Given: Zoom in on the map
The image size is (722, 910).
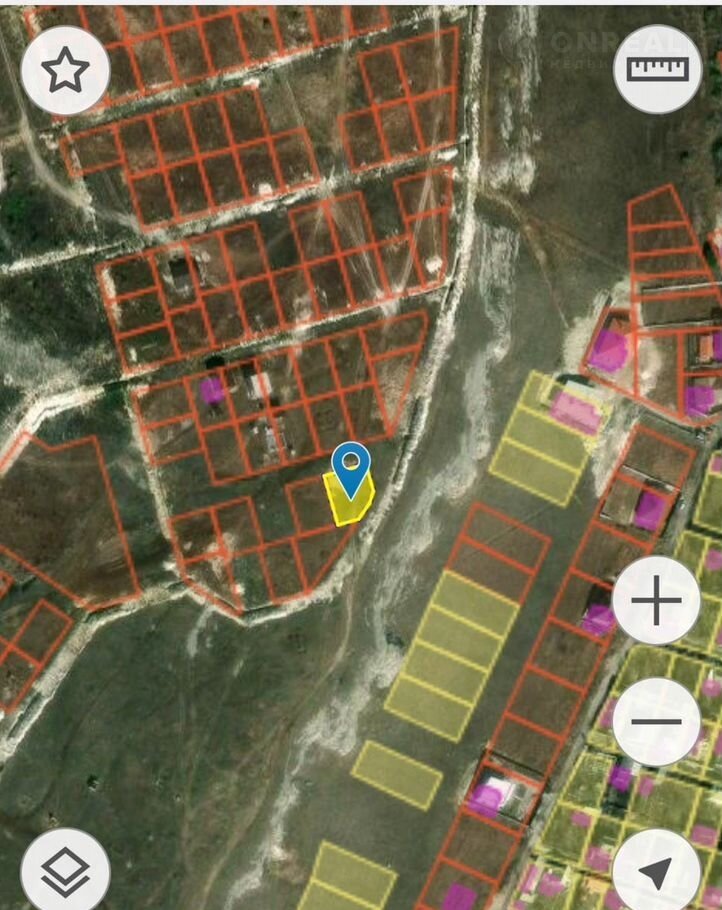Looking at the screenshot, I should (657, 601).
